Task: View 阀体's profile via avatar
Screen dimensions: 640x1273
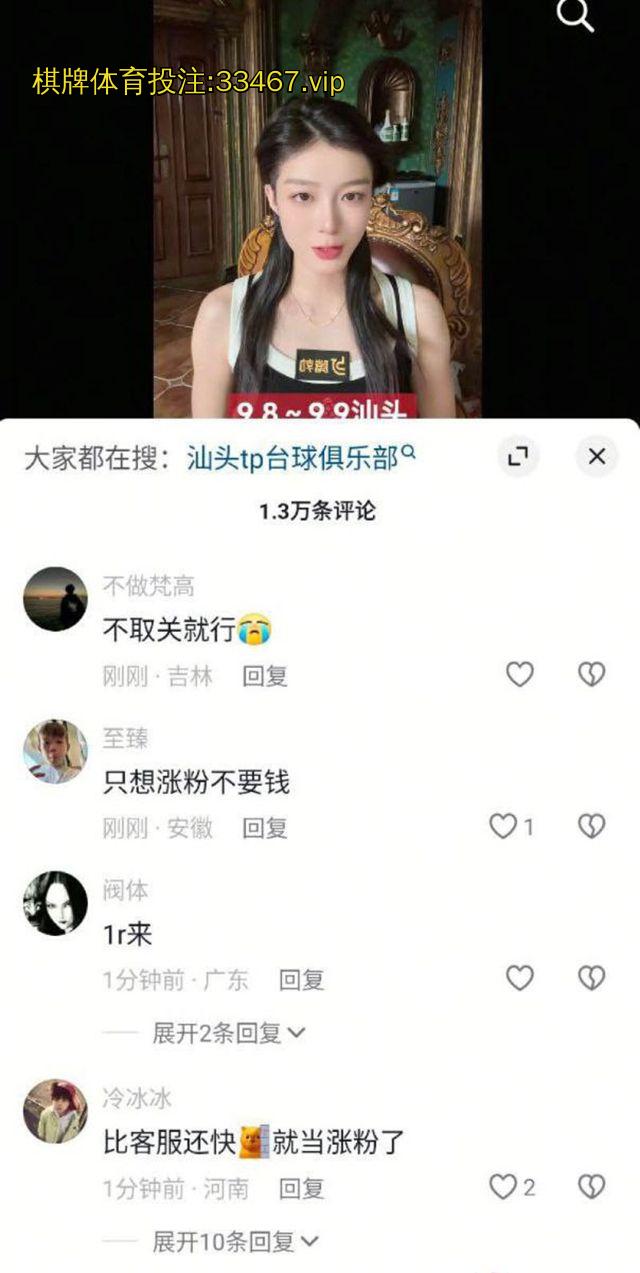Action: pos(55,903)
